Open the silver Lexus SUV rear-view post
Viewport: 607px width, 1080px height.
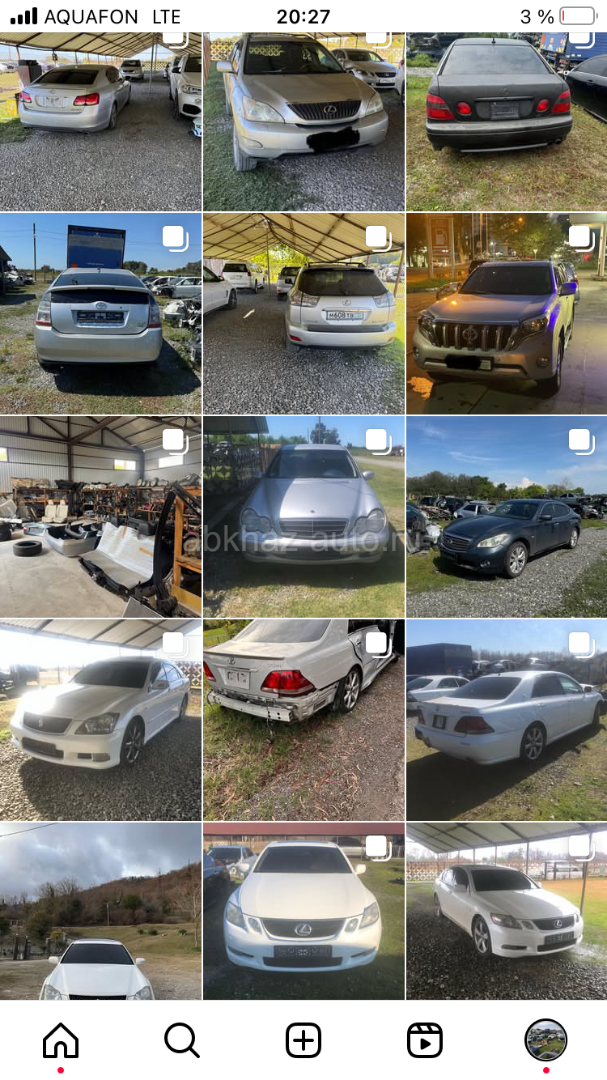point(303,313)
